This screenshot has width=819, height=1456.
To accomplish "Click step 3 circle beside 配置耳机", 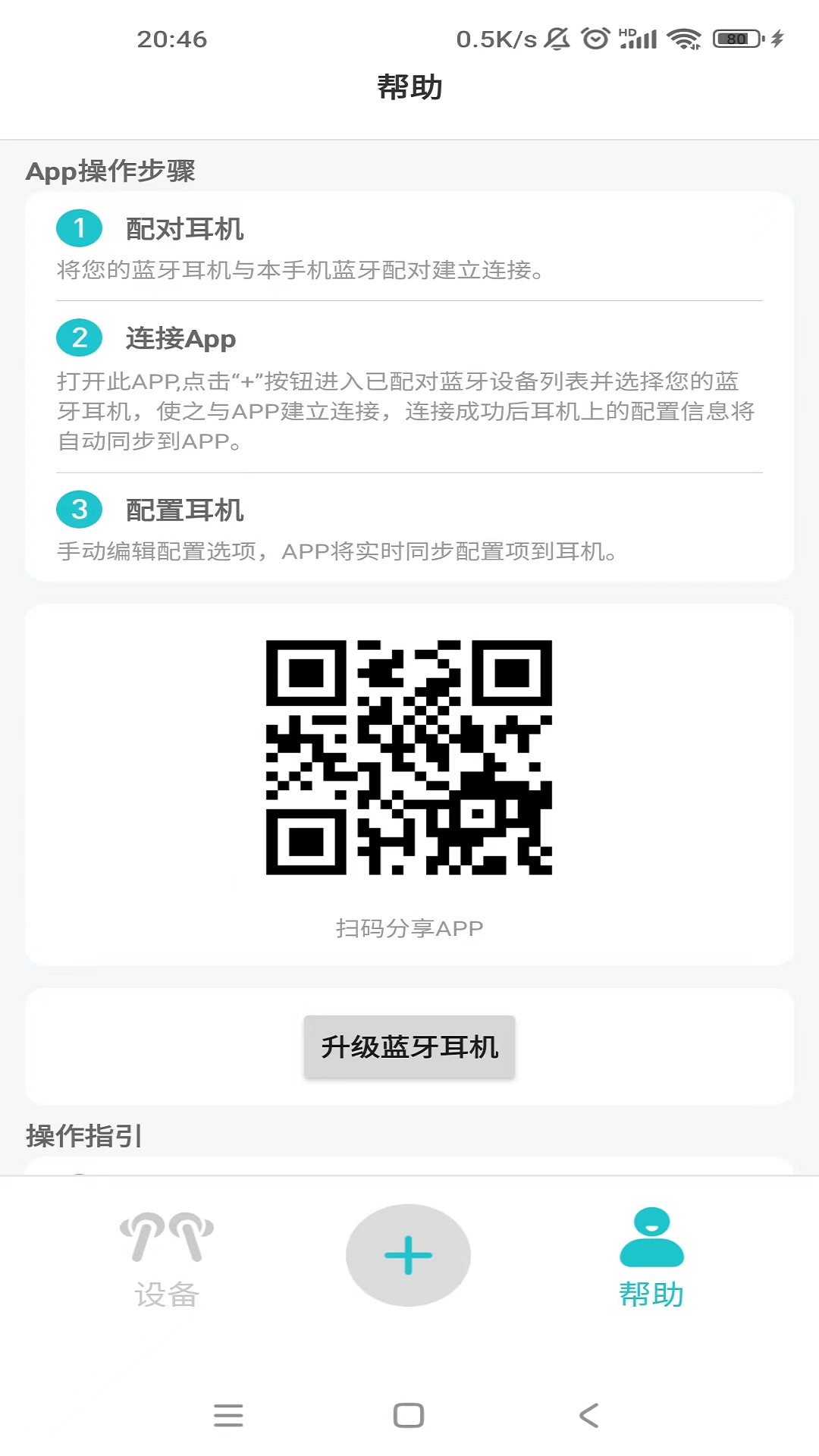I will coord(80,510).
